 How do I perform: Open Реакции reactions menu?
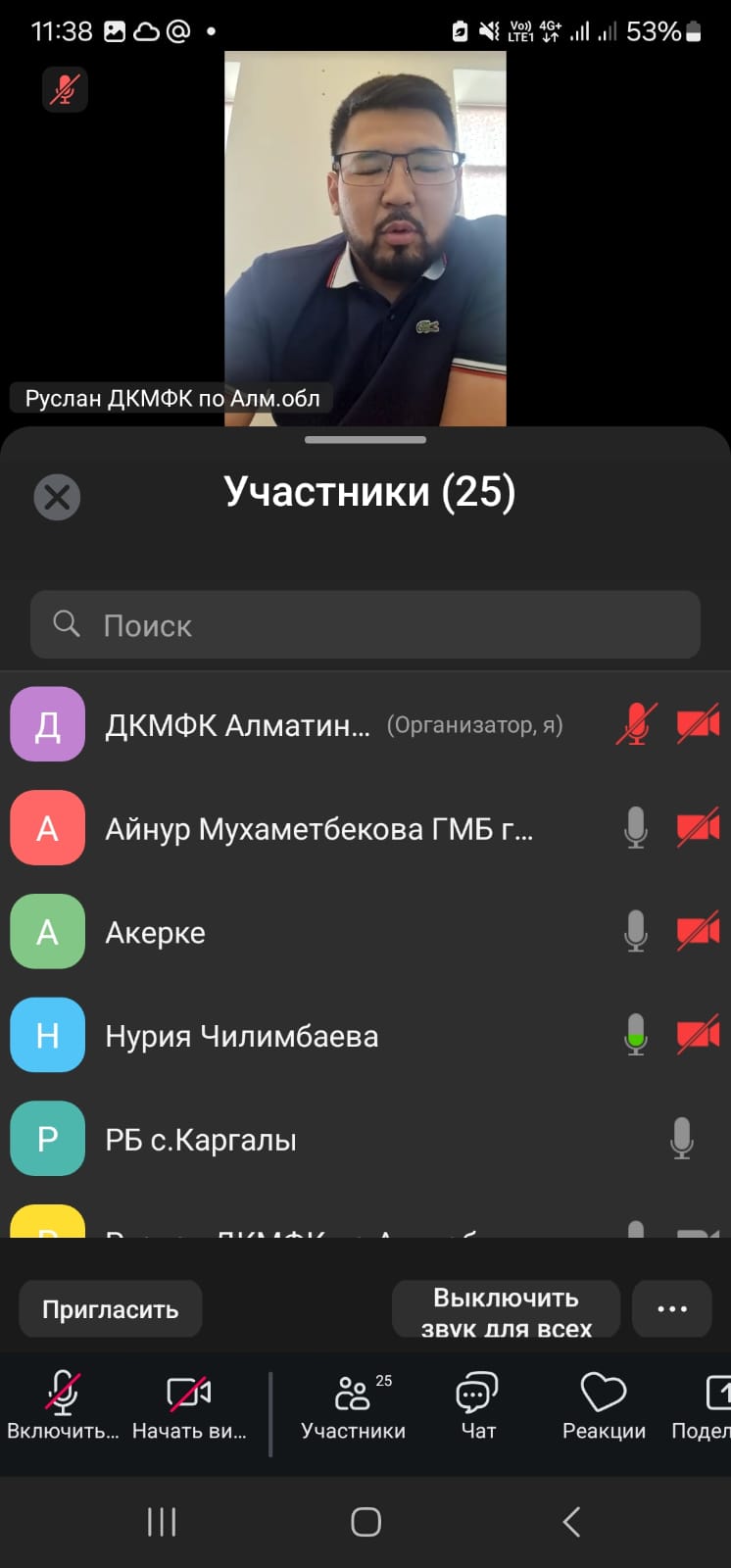coord(604,1407)
